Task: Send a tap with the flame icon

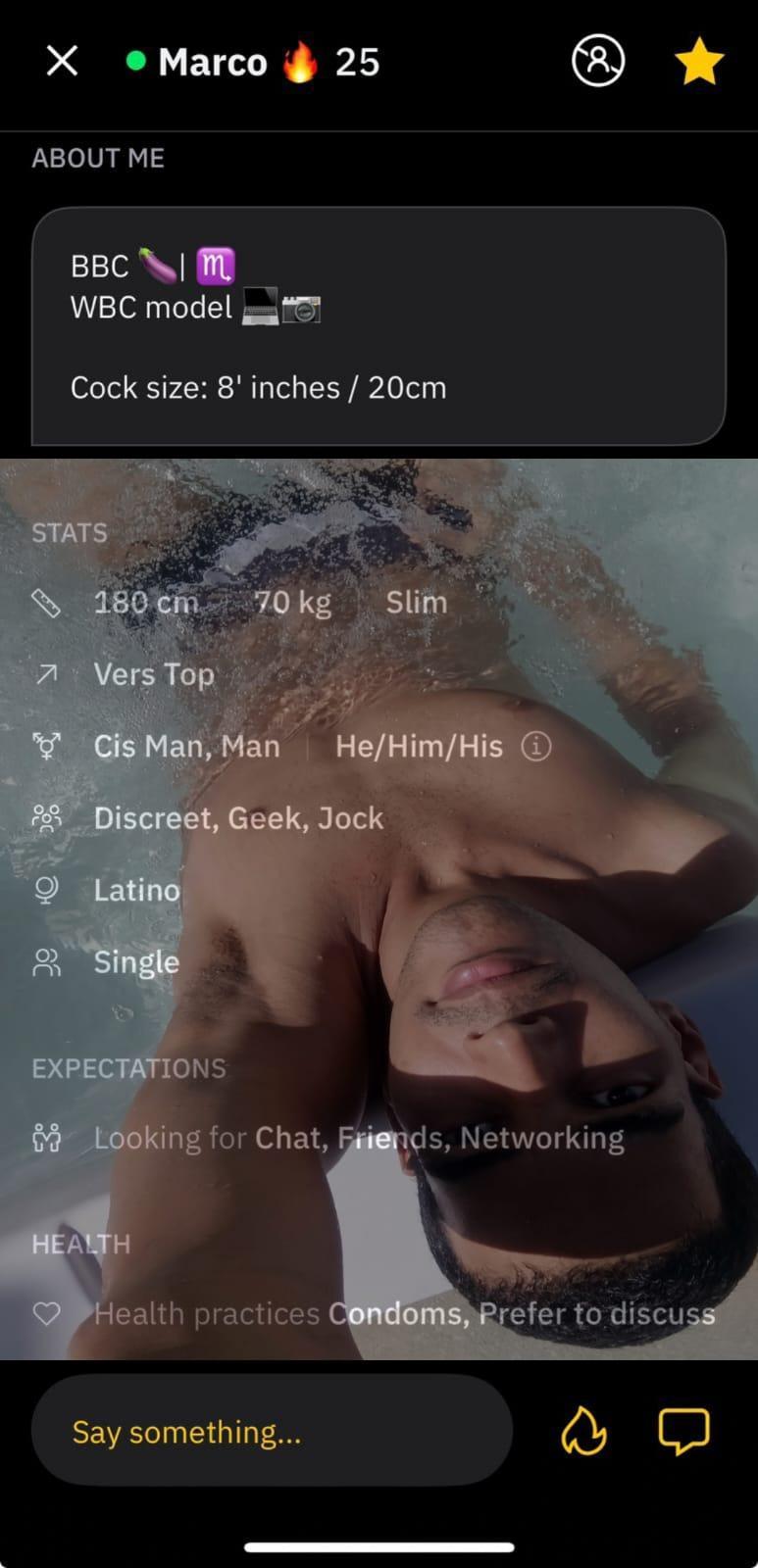Action: [x=583, y=1432]
